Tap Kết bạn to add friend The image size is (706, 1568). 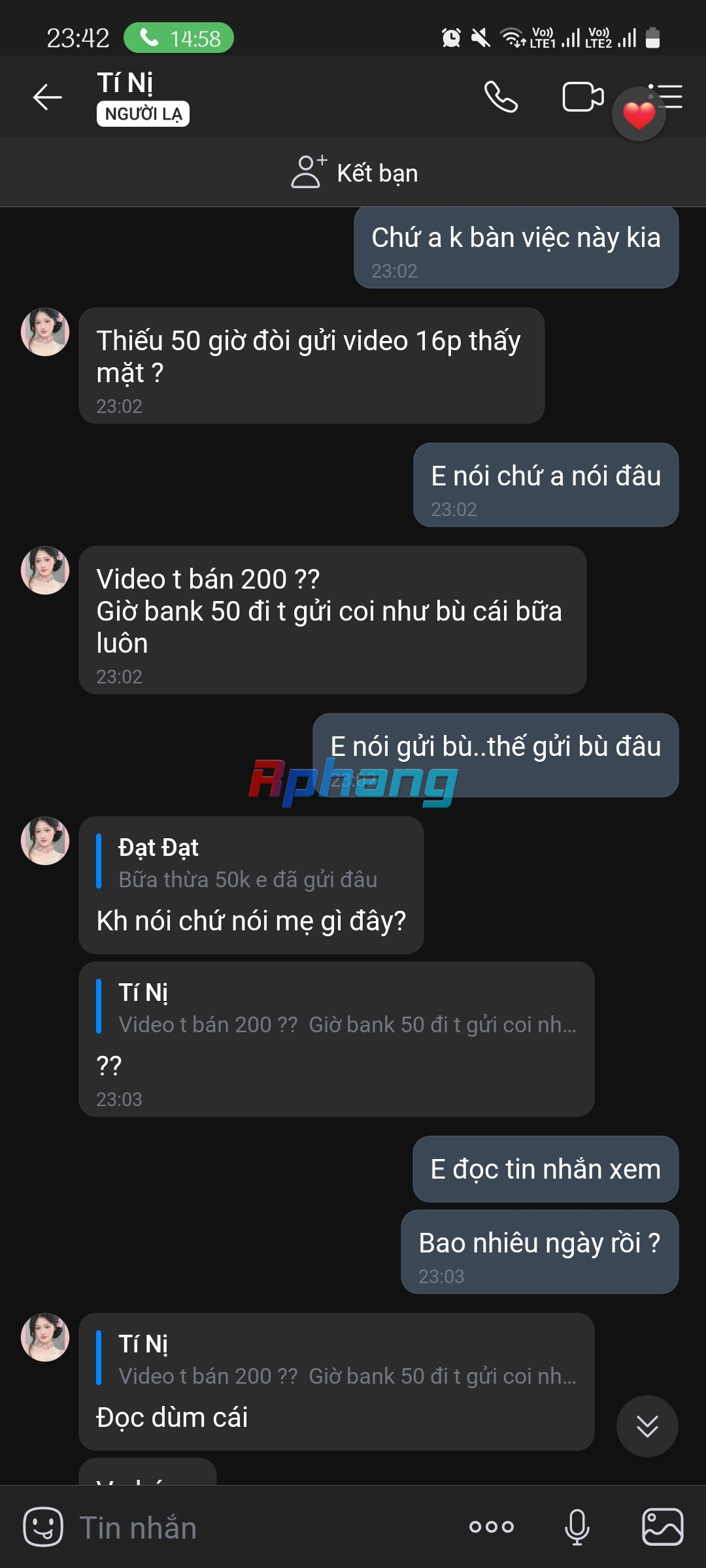[x=353, y=172]
